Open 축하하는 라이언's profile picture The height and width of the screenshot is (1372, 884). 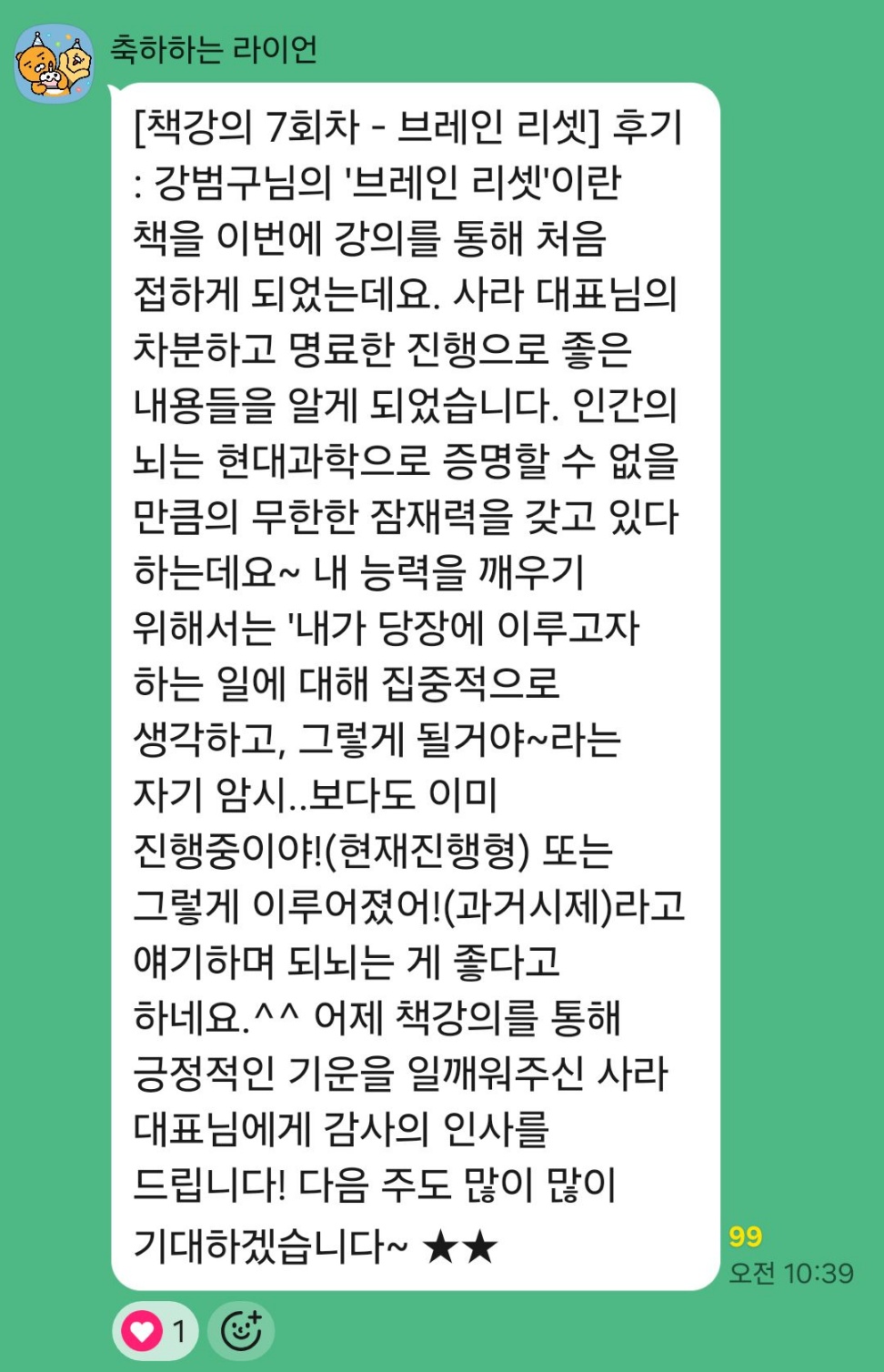(54, 64)
